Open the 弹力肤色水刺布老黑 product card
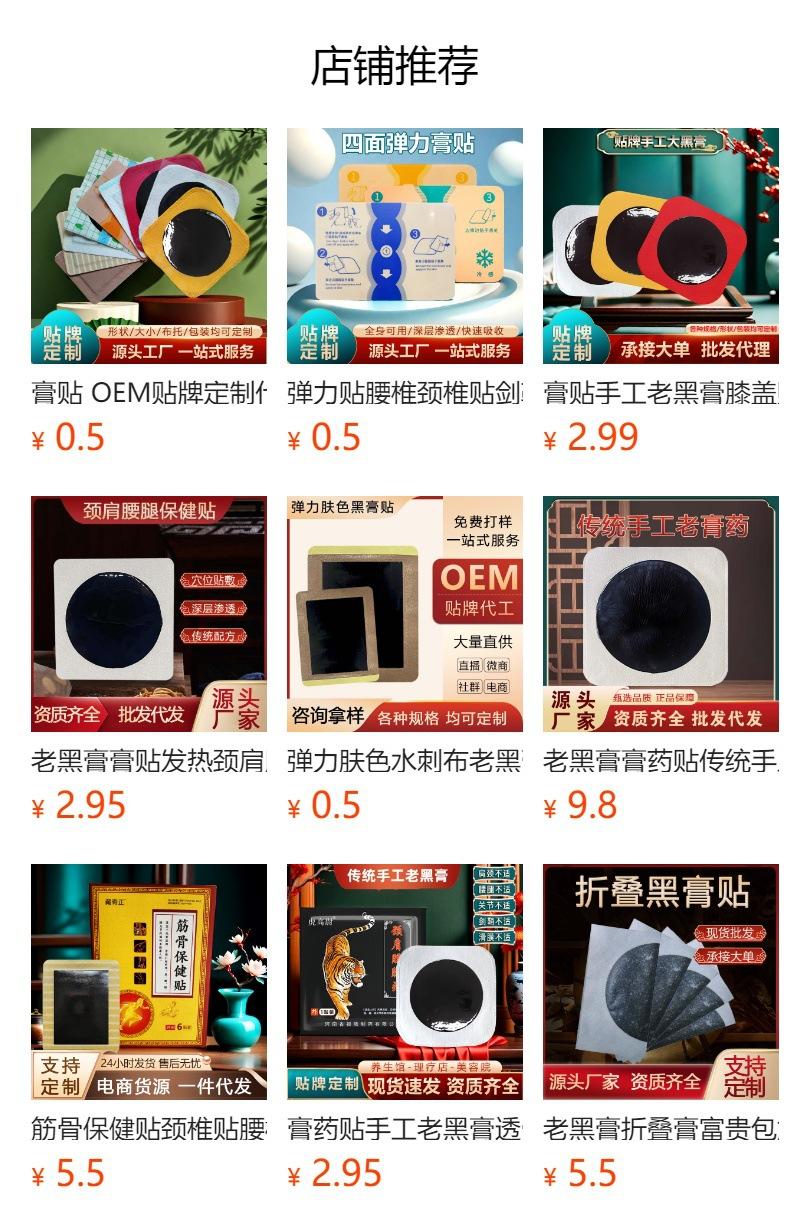This screenshot has height=1232, width=790. click(405, 614)
